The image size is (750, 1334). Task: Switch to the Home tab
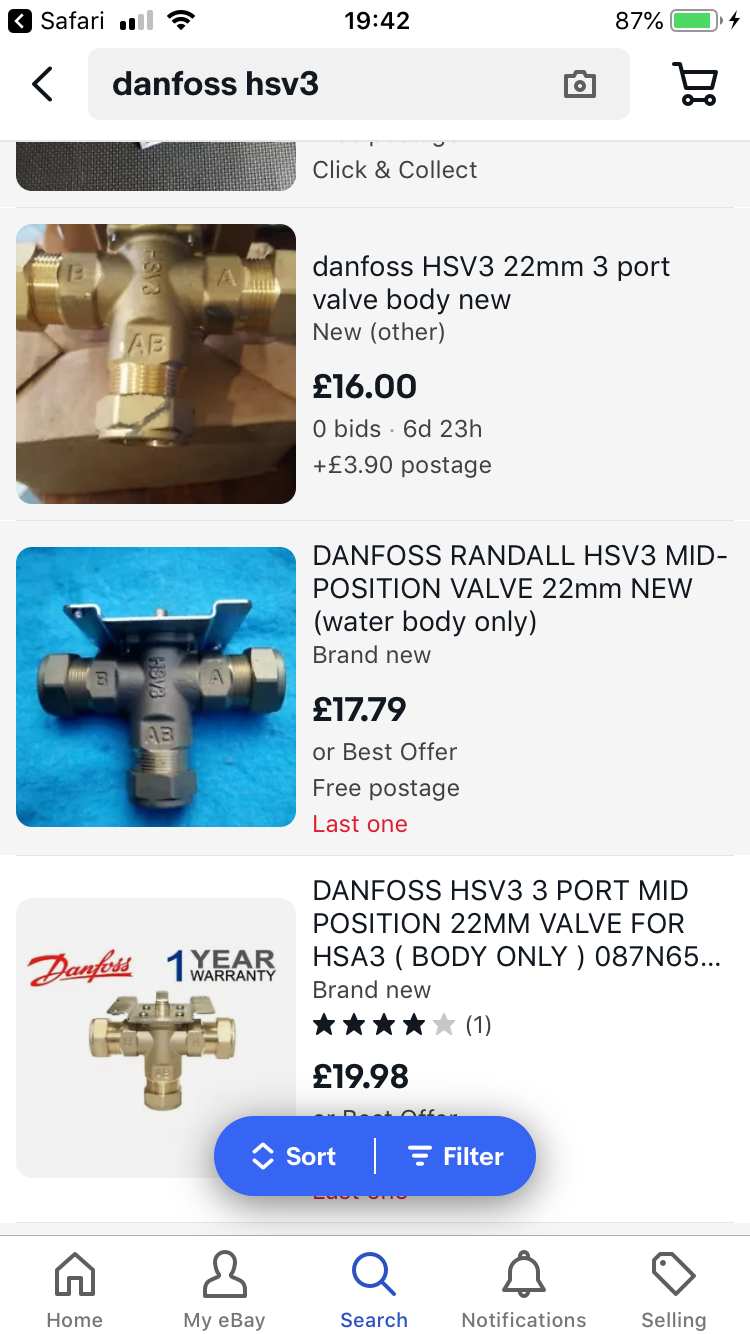[75, 1290]
